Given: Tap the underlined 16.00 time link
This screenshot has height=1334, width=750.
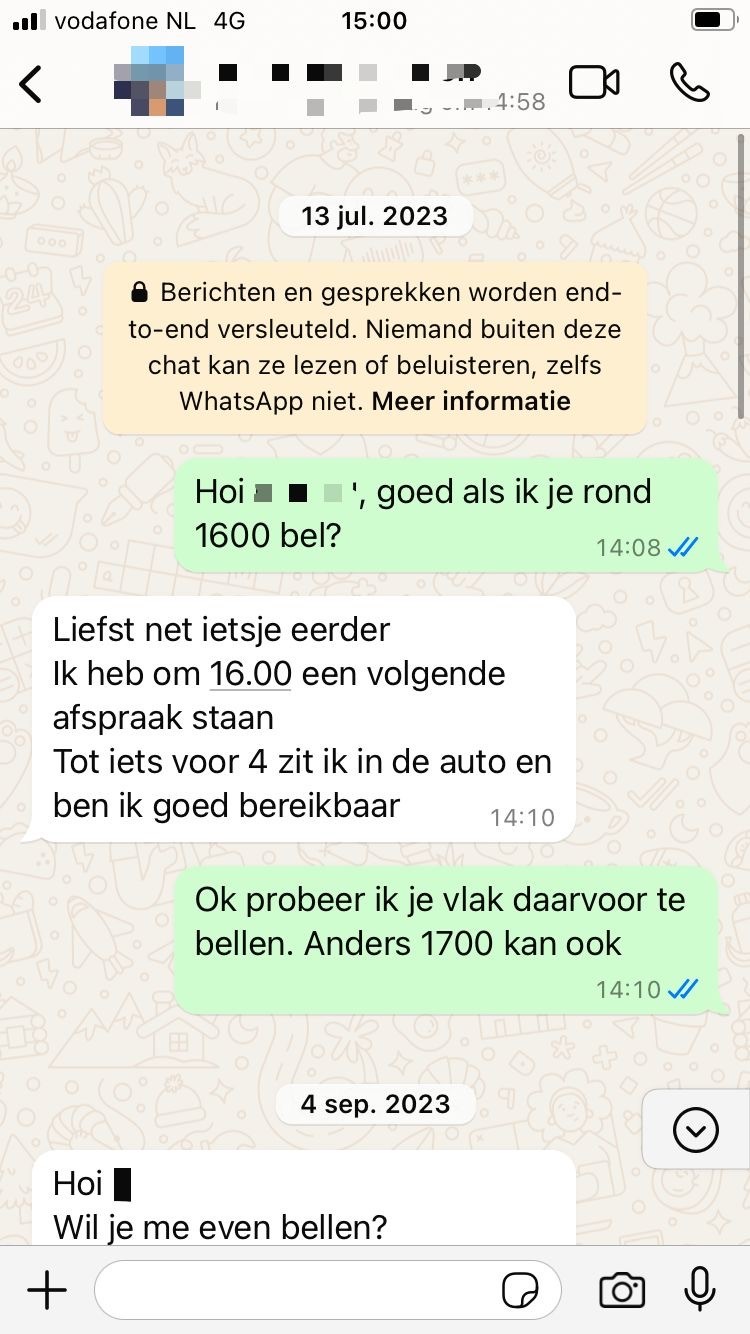Looking at the screenshot, I should [250, 674].
